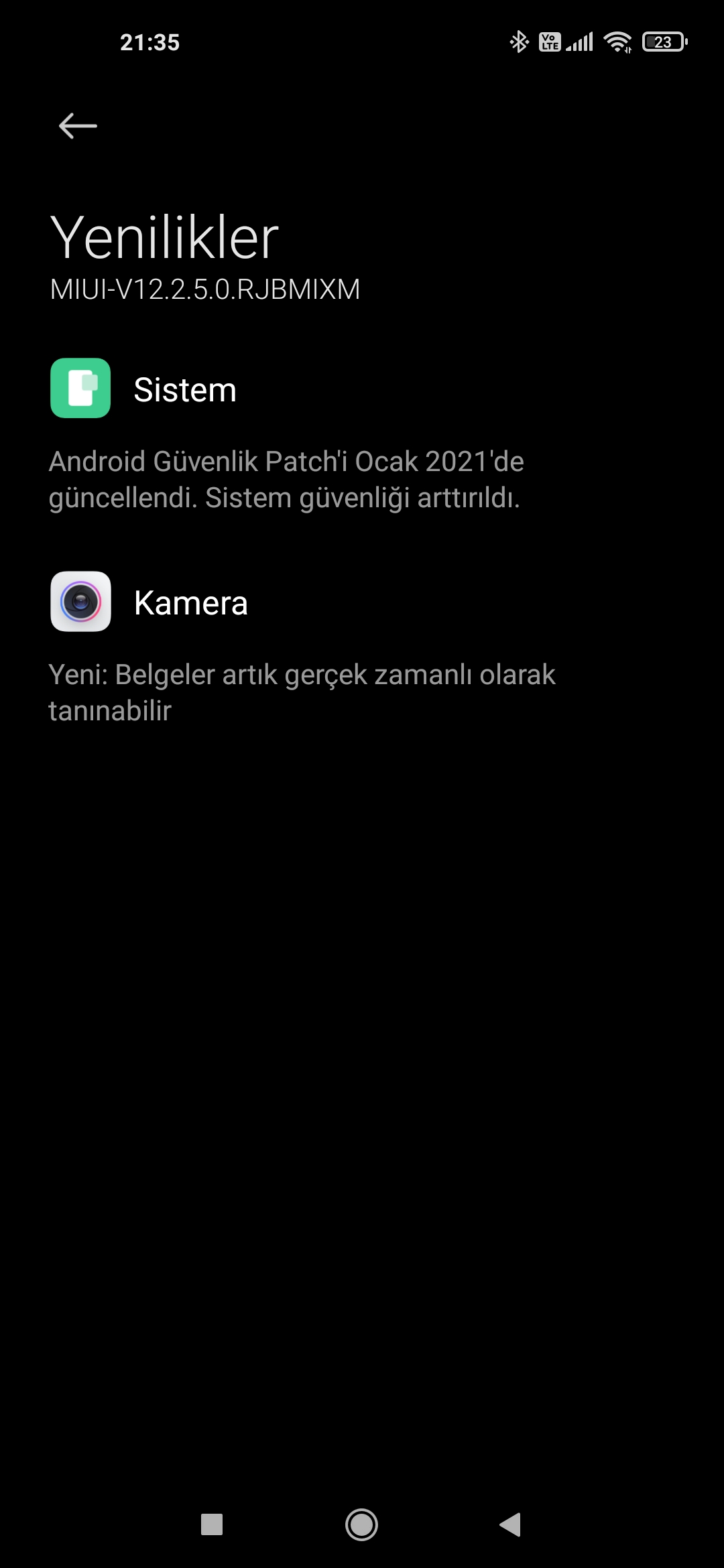Go to the home screen

tap(361, 1524)
